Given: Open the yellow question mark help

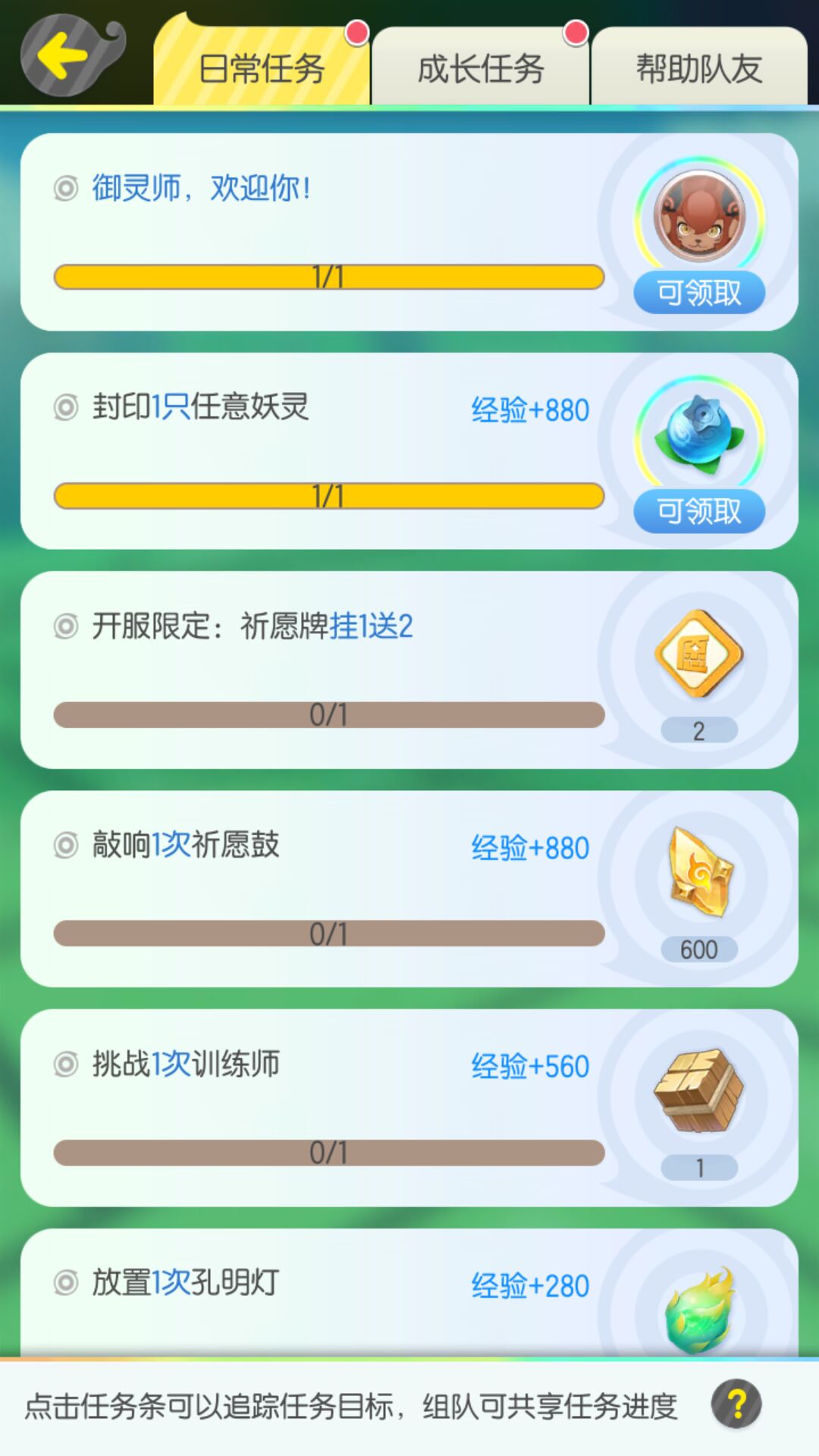Looking at the screenshot, I should [736, 1404].
